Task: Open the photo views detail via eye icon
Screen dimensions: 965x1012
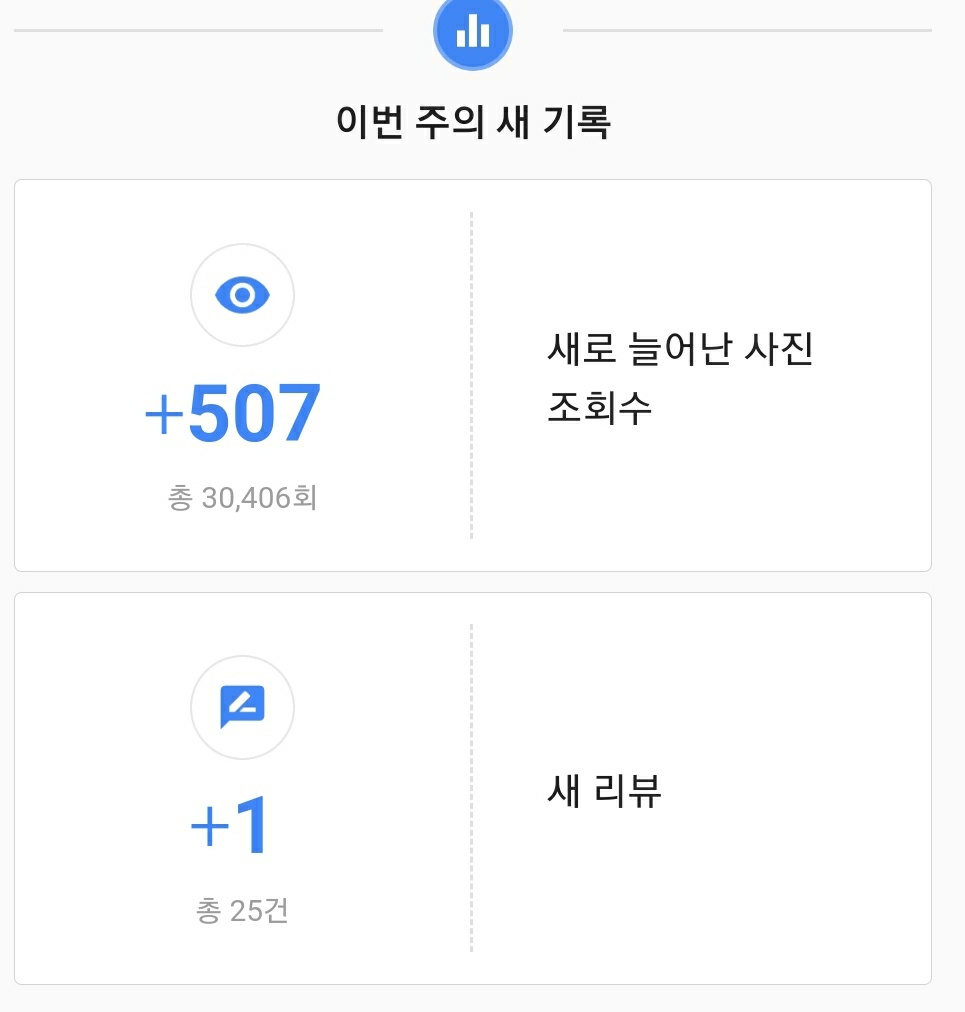Action: [x=242, y=293]
